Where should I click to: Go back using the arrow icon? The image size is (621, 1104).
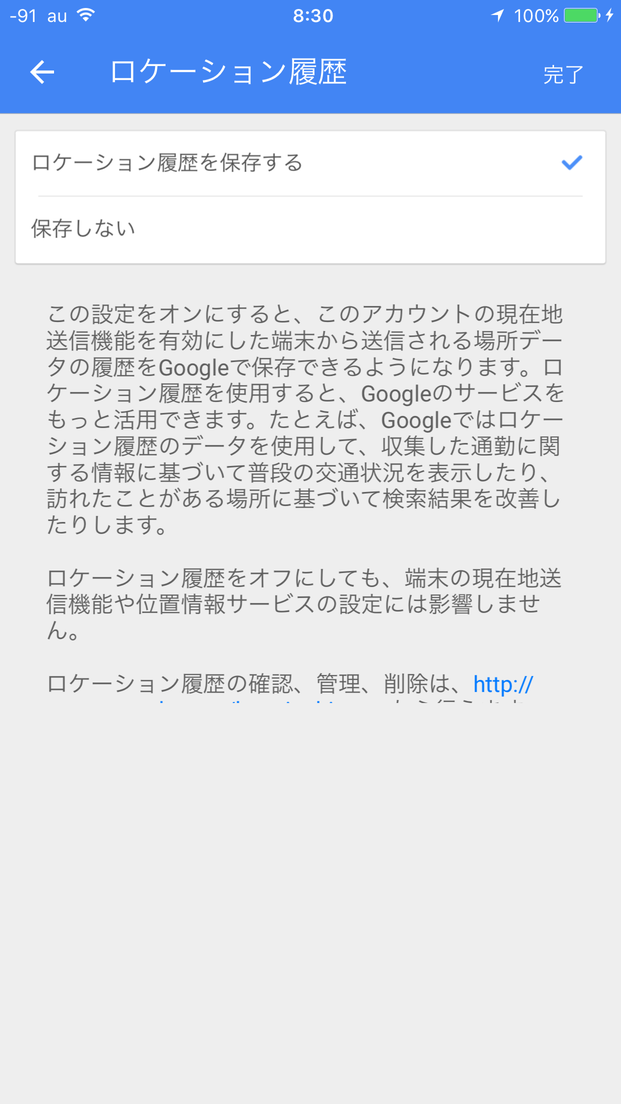point(42,73)
